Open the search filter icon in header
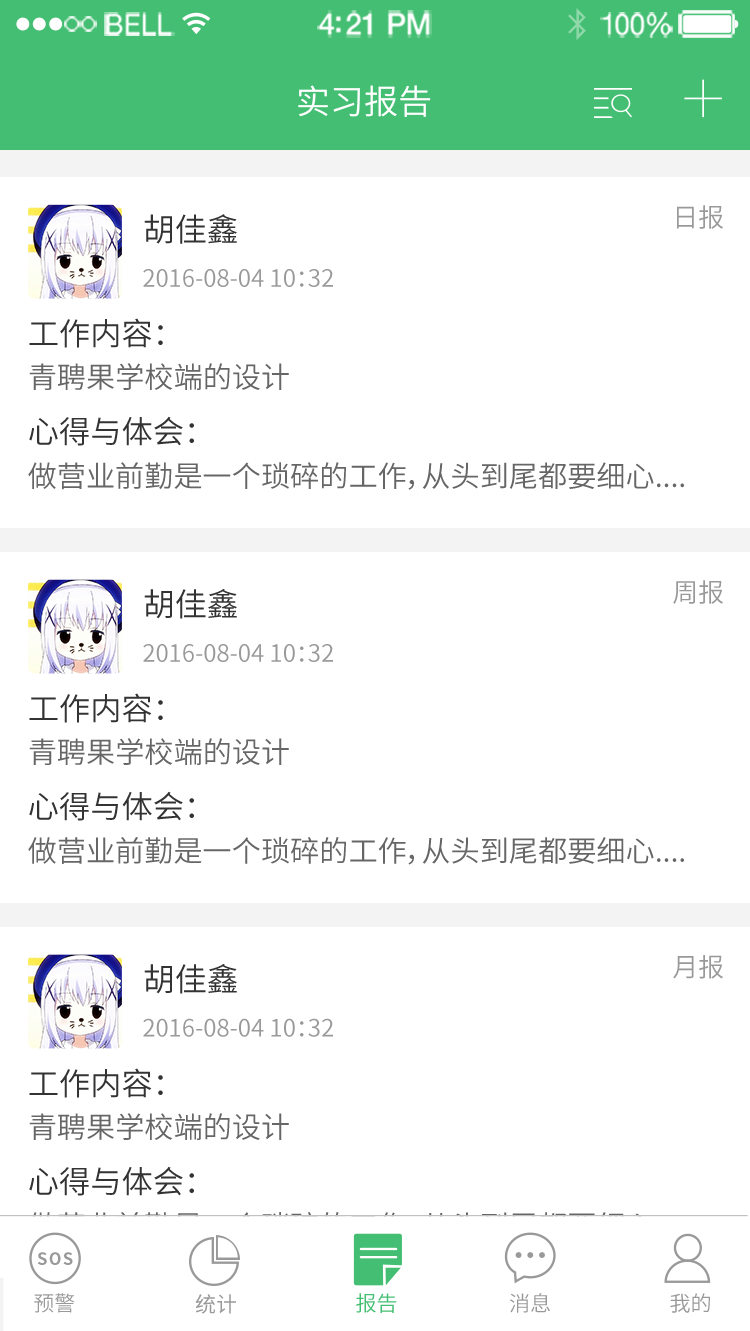Screen dimensions: 750x1331 click(x=612, y=103)
